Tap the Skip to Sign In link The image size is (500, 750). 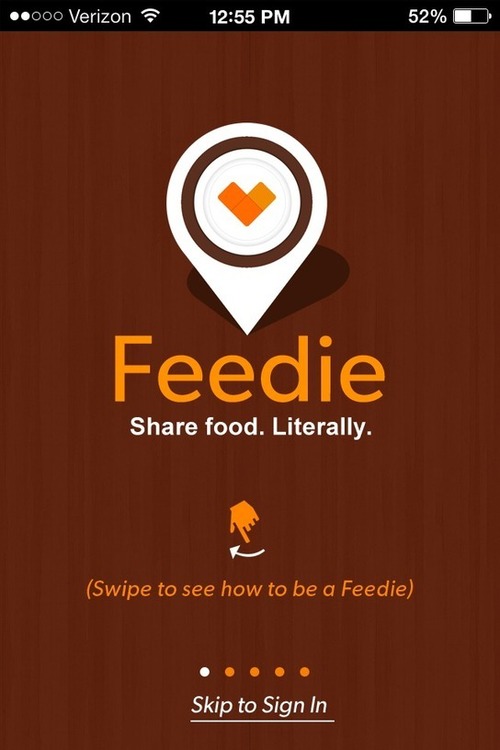tap(259, 706)
